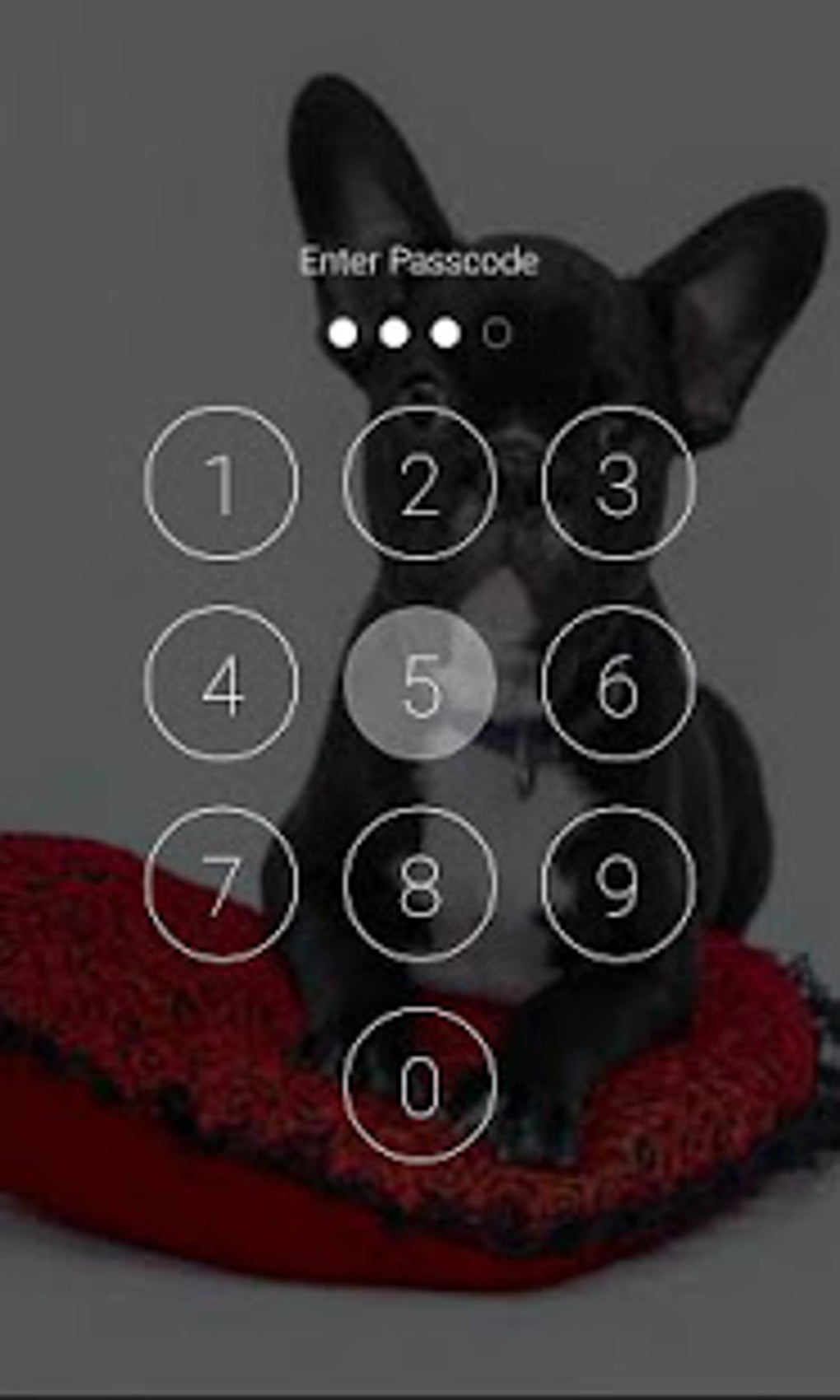The image size is (840, 1400).
Task: Enter digit 0 on the keypad
Action: click(x=420, y=1085)
